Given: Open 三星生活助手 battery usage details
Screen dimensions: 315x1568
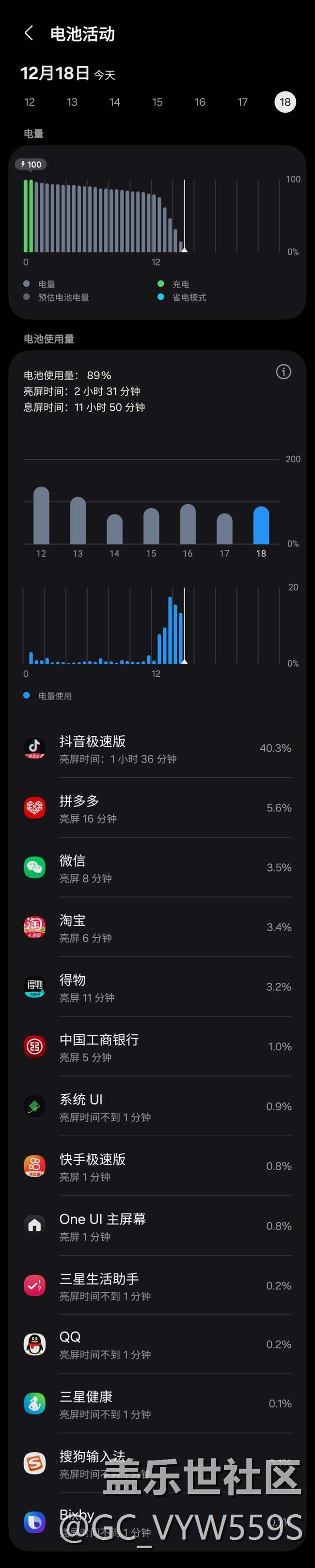Looking at the screenshot, I should click(157, 1285).
